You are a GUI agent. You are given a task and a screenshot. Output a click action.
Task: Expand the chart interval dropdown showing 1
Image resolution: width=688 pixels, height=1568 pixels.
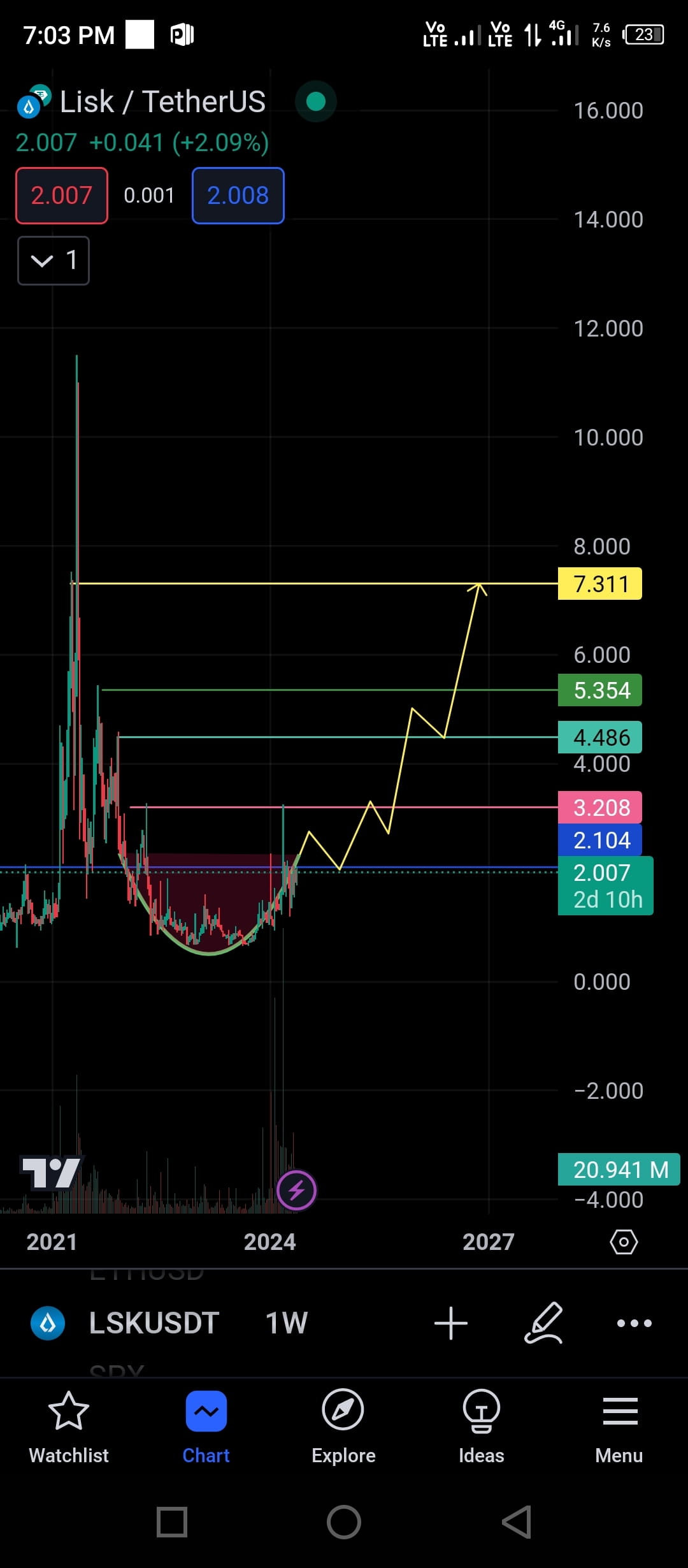click(x=54, y=260)
